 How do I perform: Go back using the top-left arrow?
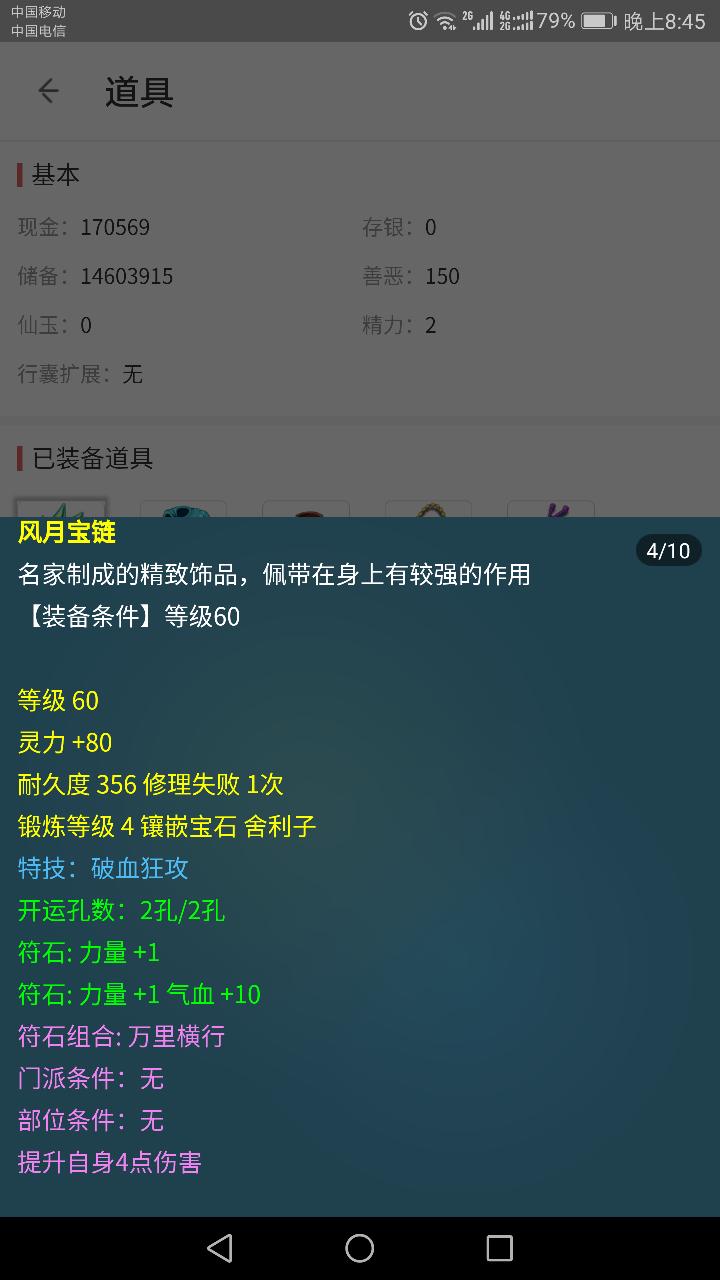pos(48,91)
